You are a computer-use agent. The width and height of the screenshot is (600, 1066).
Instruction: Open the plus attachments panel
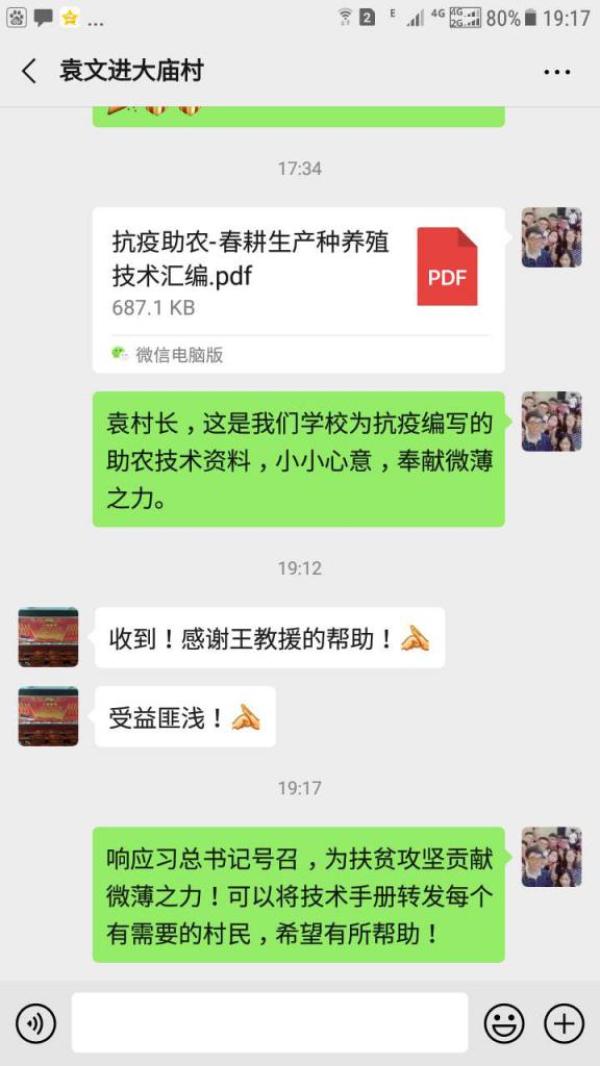pos(563,1023)
